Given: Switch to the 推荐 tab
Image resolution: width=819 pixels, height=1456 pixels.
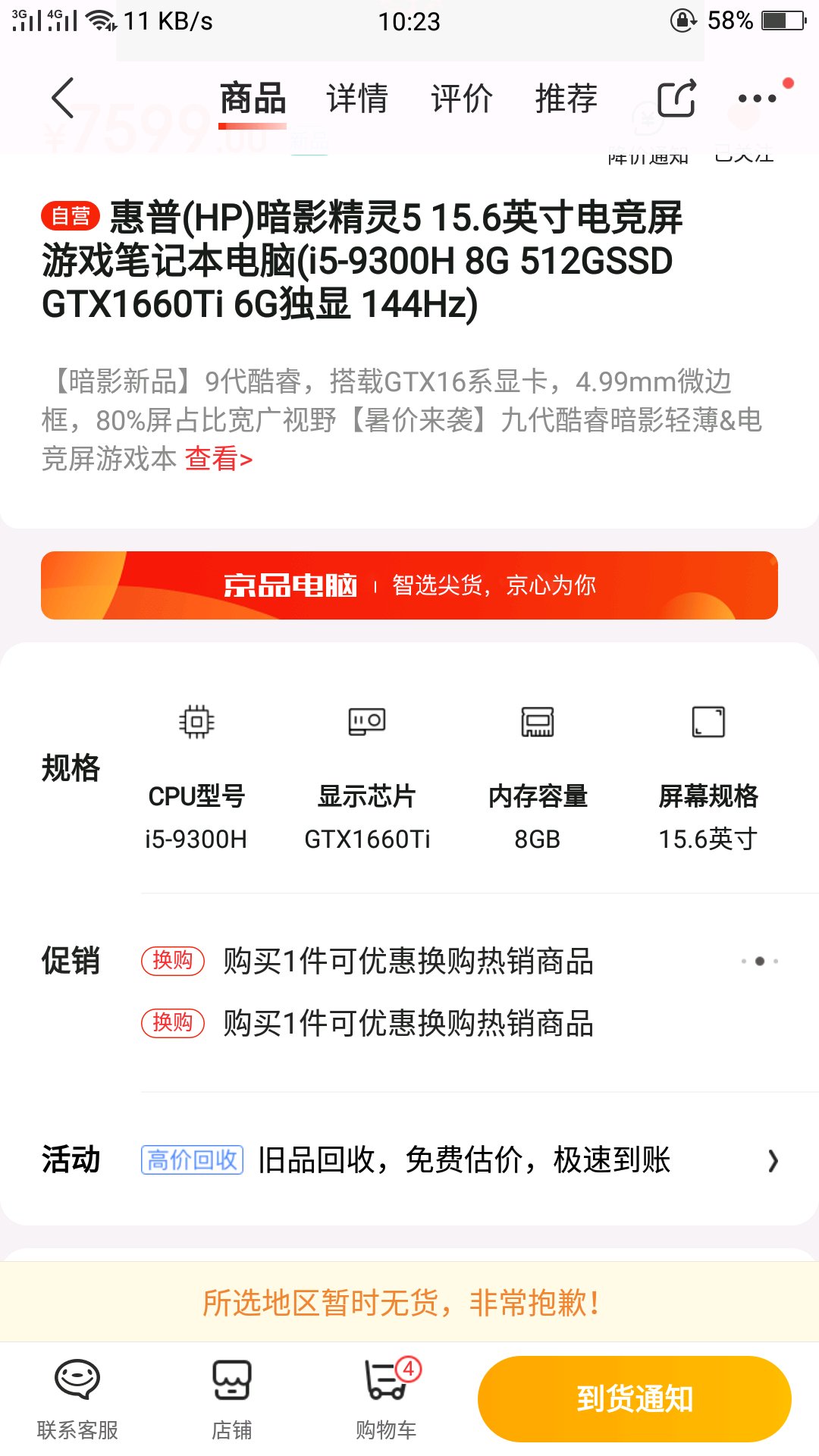Looking at the screenshot, I should click(566, 99).
